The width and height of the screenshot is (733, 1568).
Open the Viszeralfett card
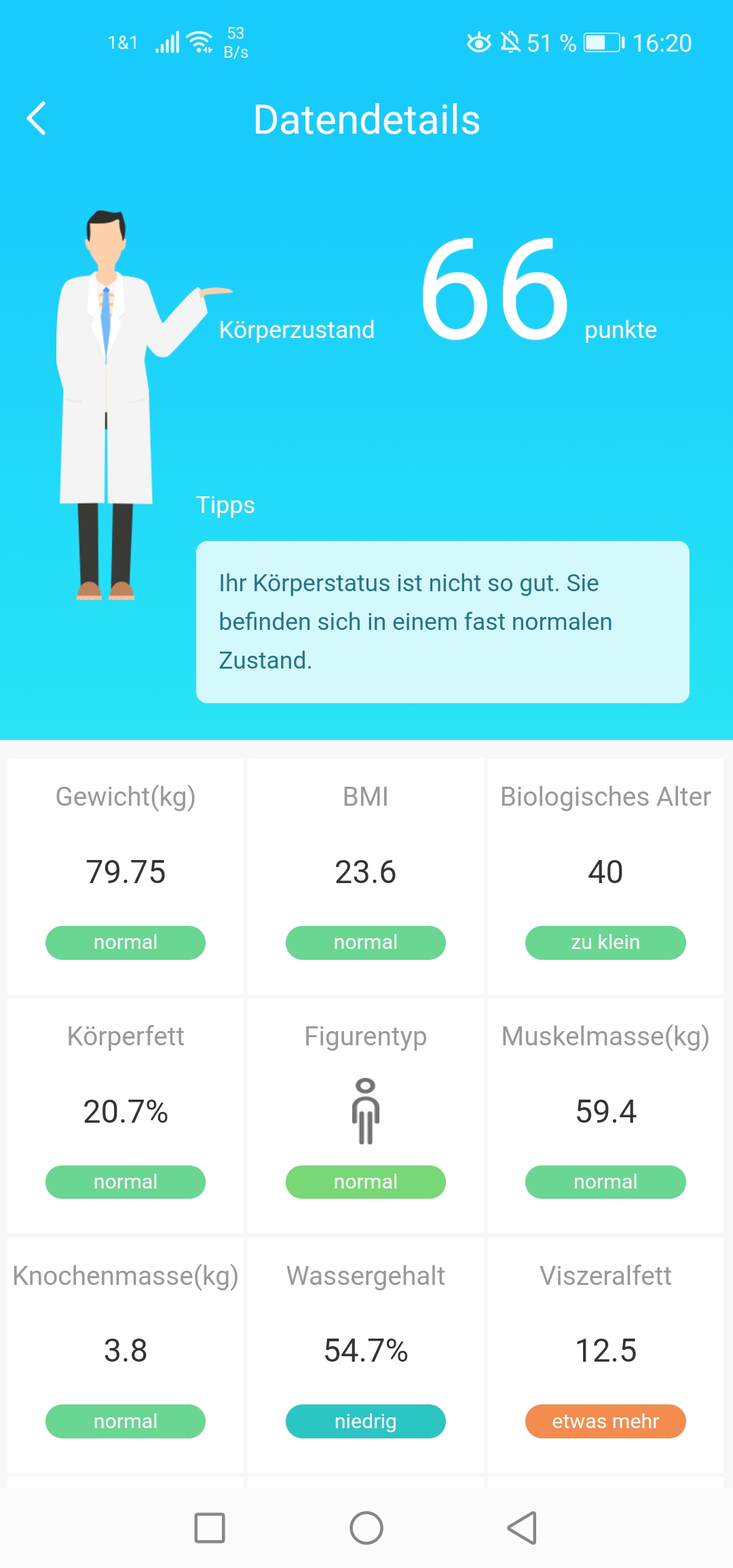pyautogui.click(x=605, y=1354)
